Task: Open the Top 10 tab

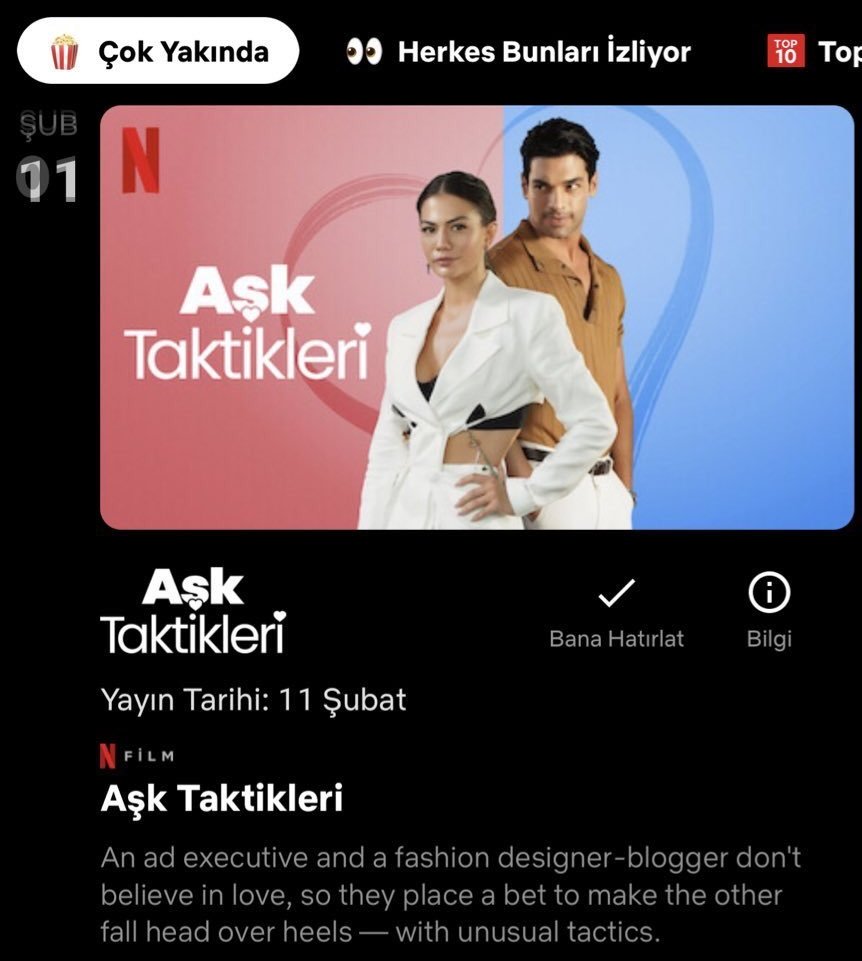Action: pyautogui.click(x=814, y=51)
